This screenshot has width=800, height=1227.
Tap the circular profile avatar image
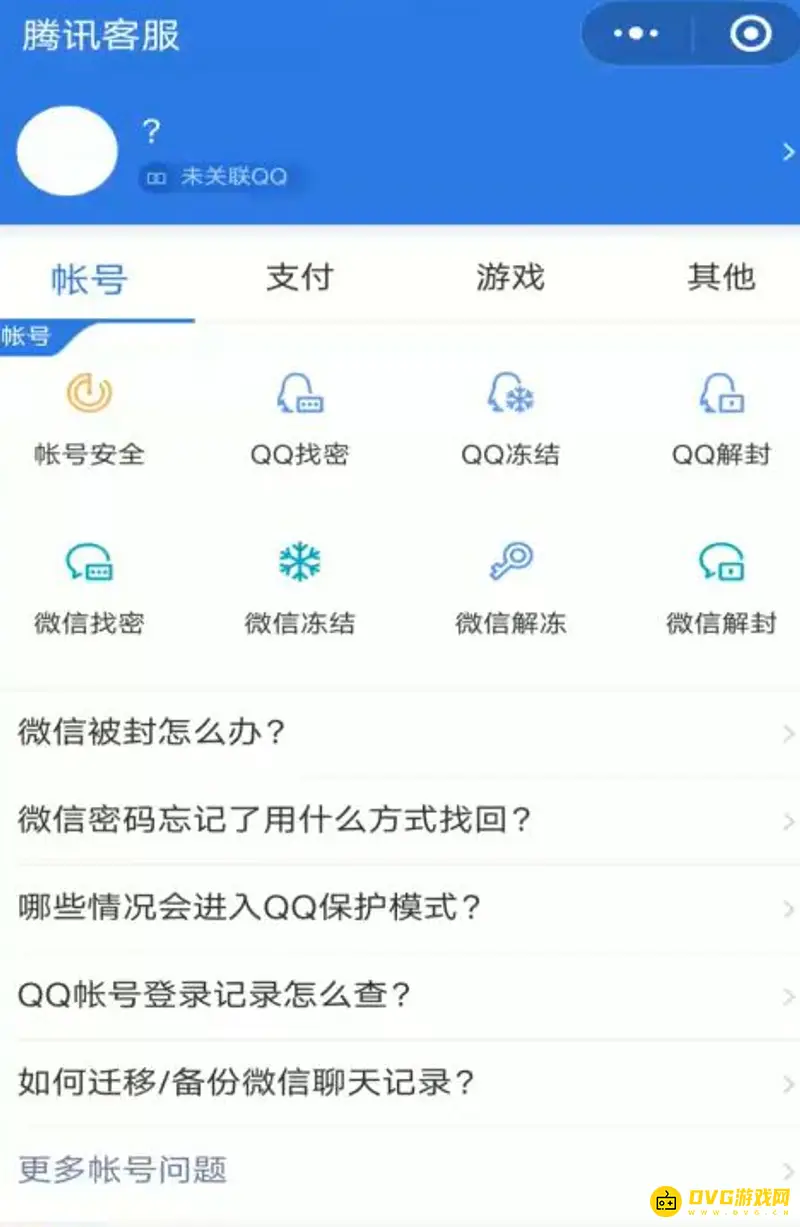coord(66,151)
